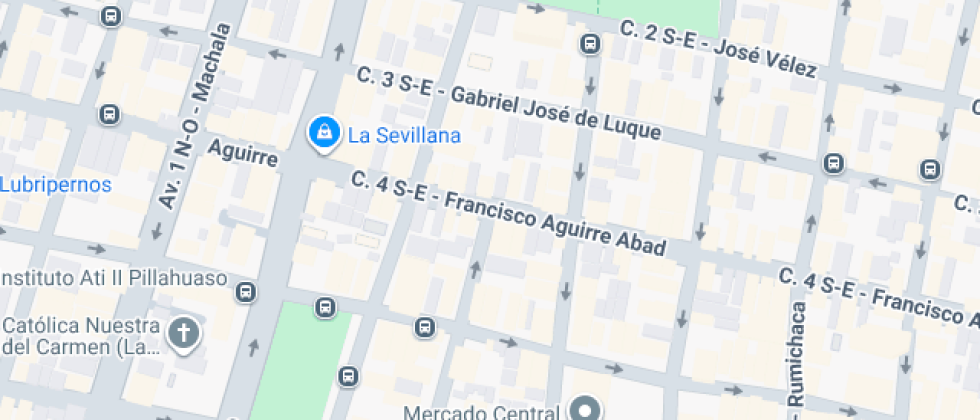
Task: Open the La Sevillana shop marker
Action: coord(323,133)
